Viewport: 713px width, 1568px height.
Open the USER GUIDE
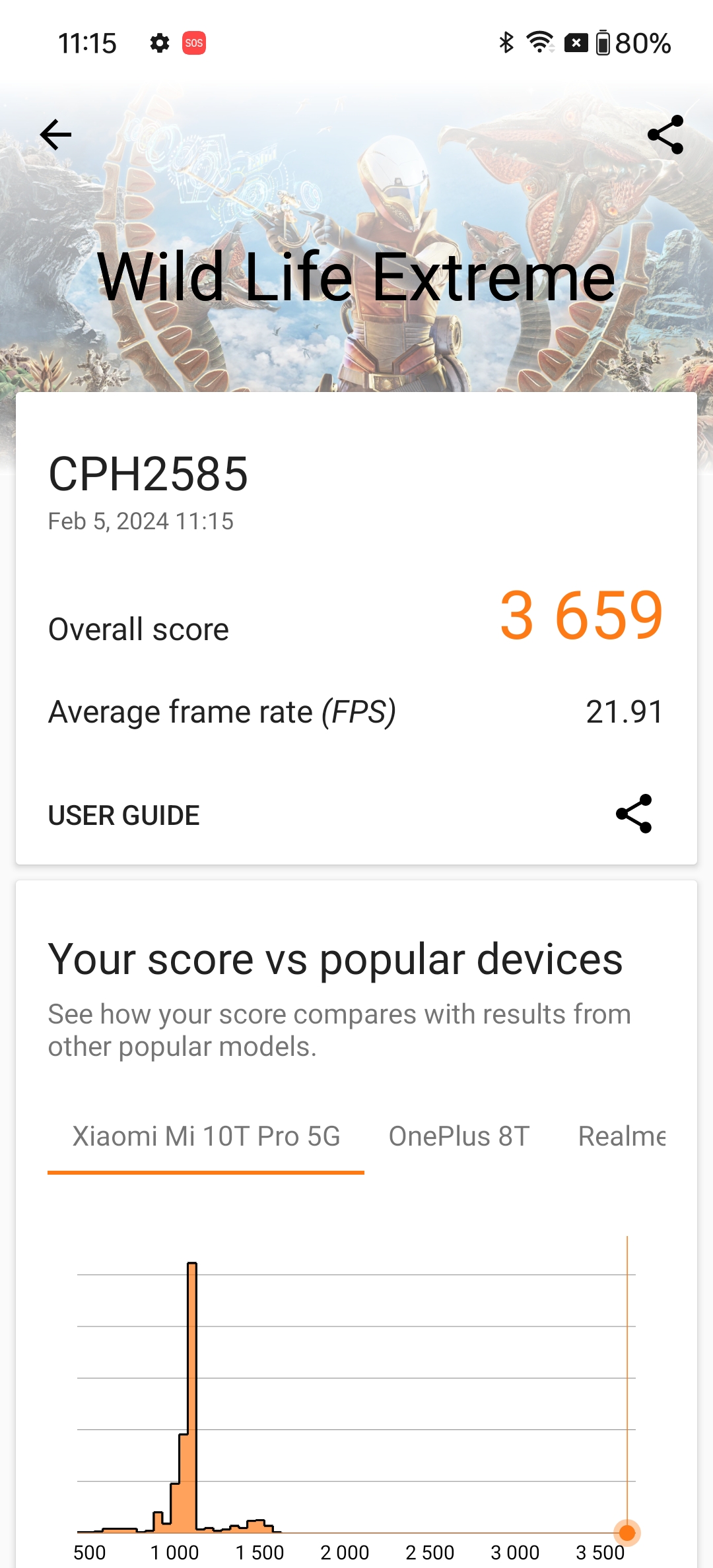coord(124,816)
